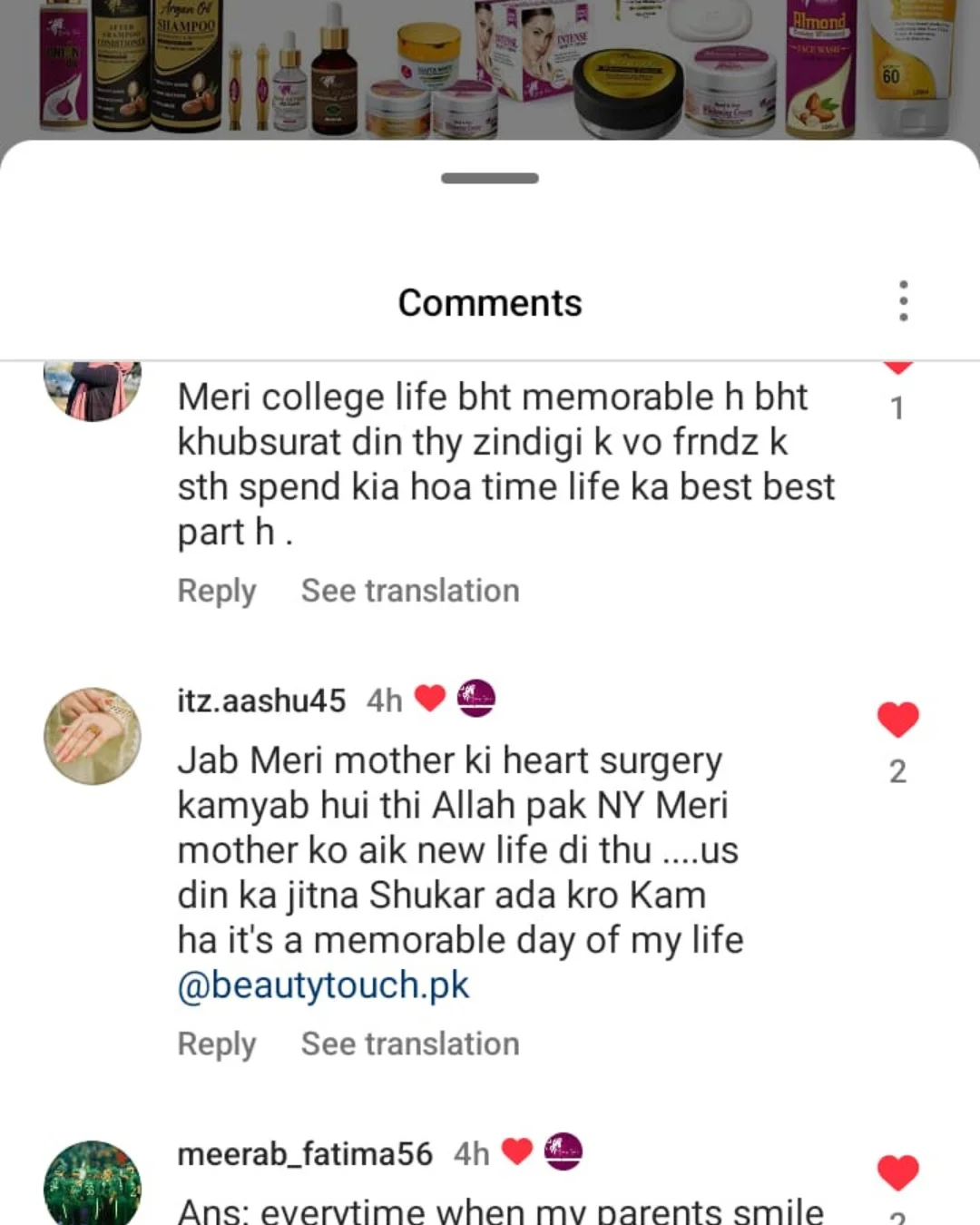The image size is (980, 1225).
Task: Like meerab_fatima56's comment
Action: click(897, 1172)
